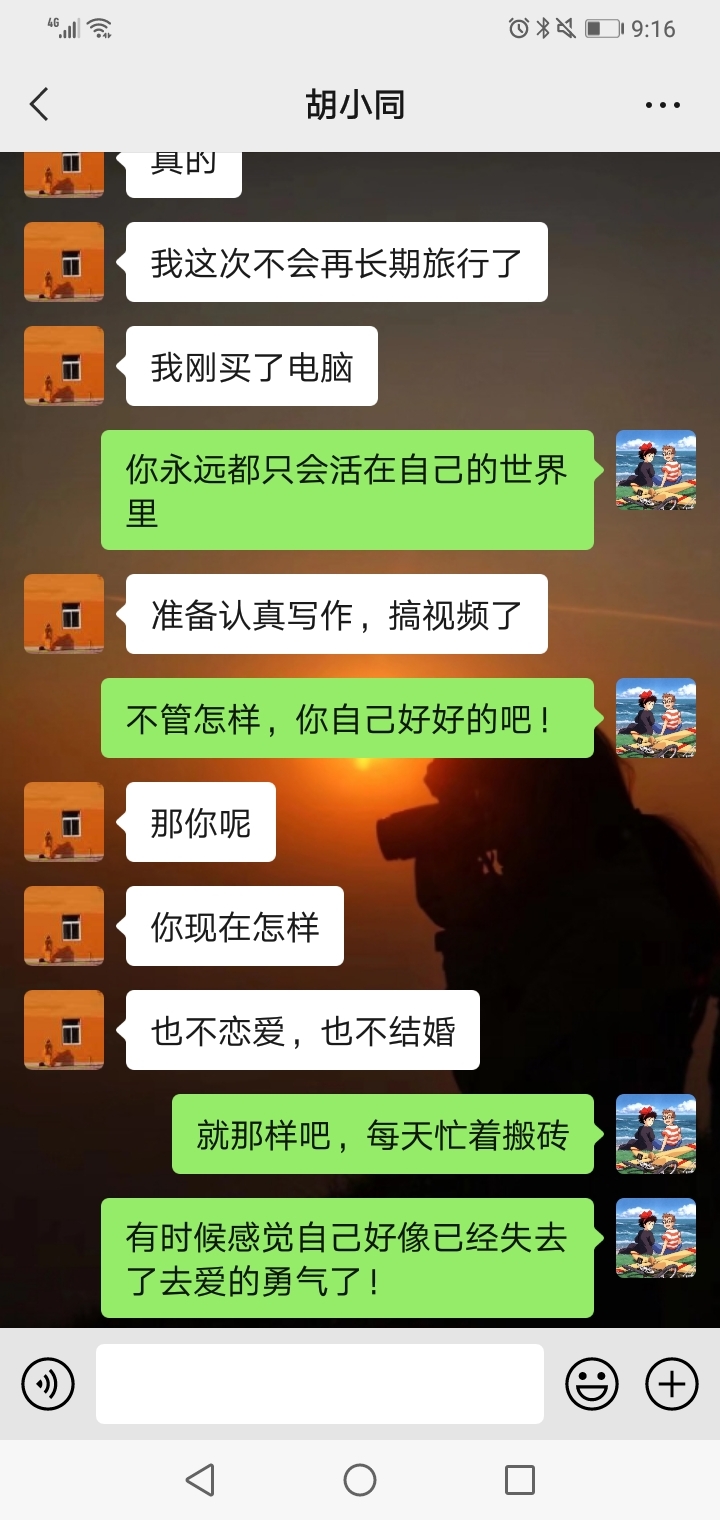Open contact avatar beside 我刚买了电脑
720x1520 pixels.
64,366
